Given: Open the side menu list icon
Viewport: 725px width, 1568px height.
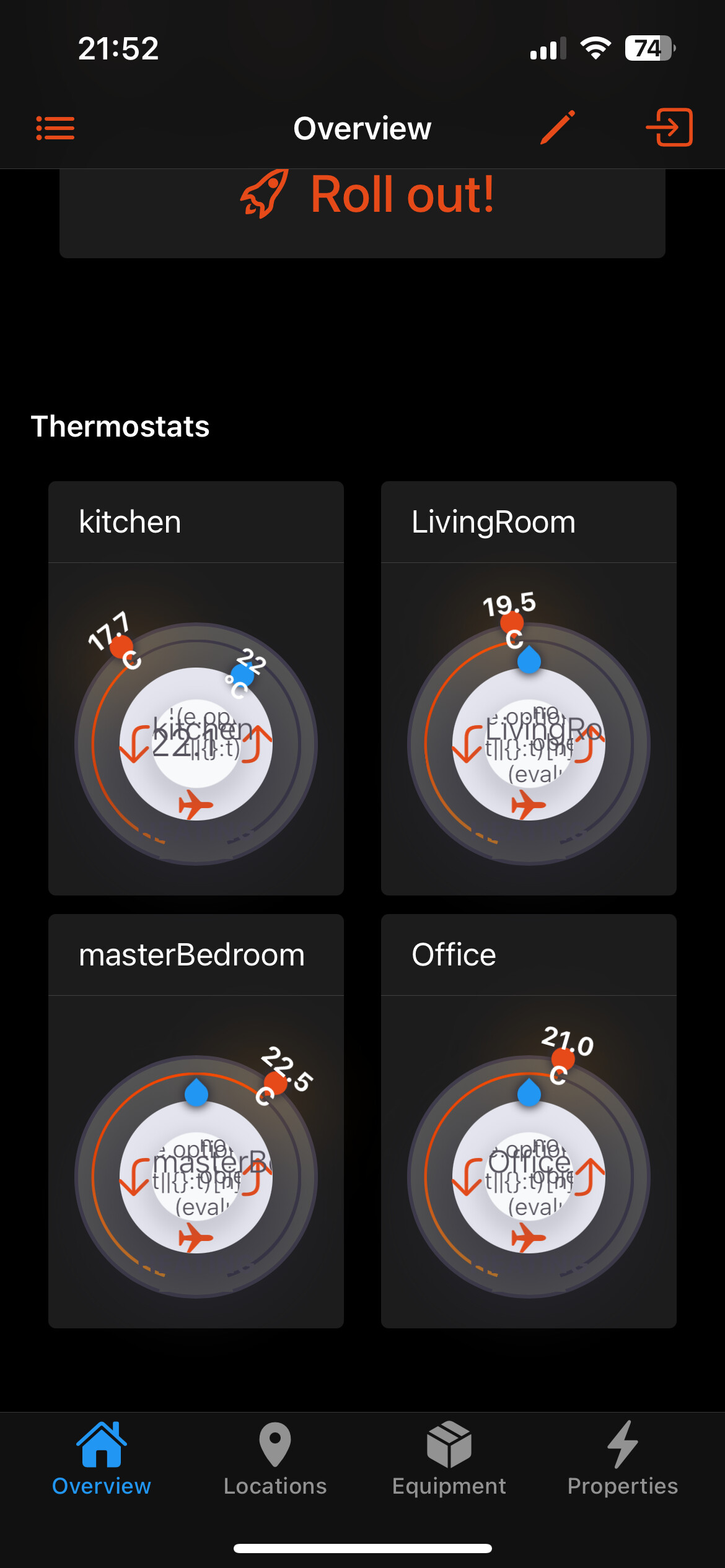Looking at the screenshot, I should 55,128.
